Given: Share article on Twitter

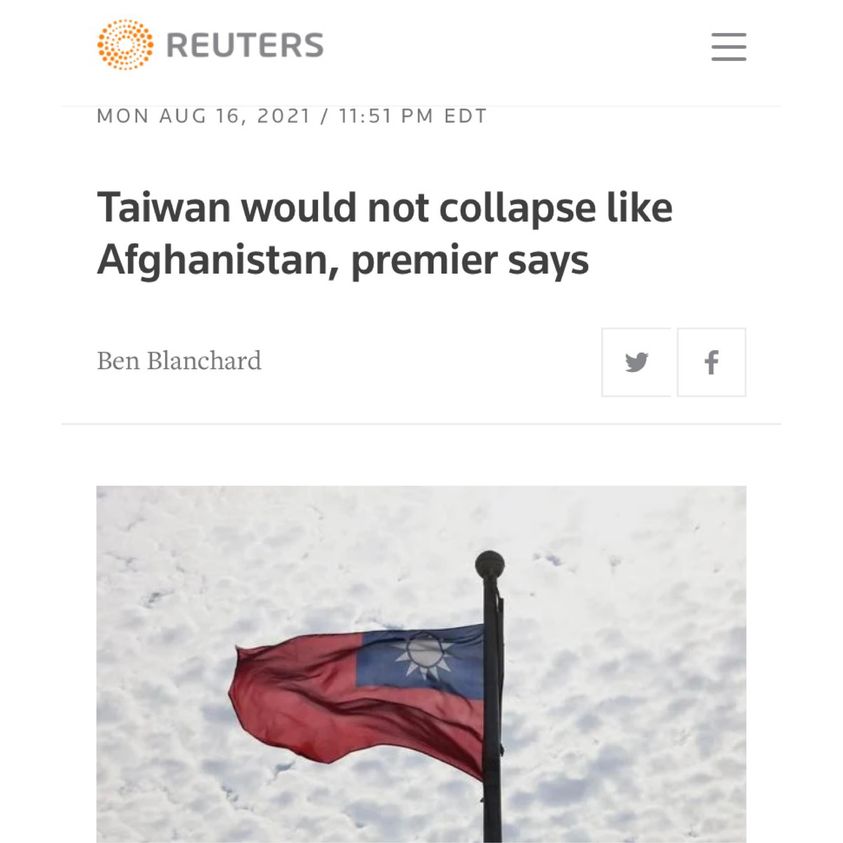Looking at the screenshot, I should (636, 362).
